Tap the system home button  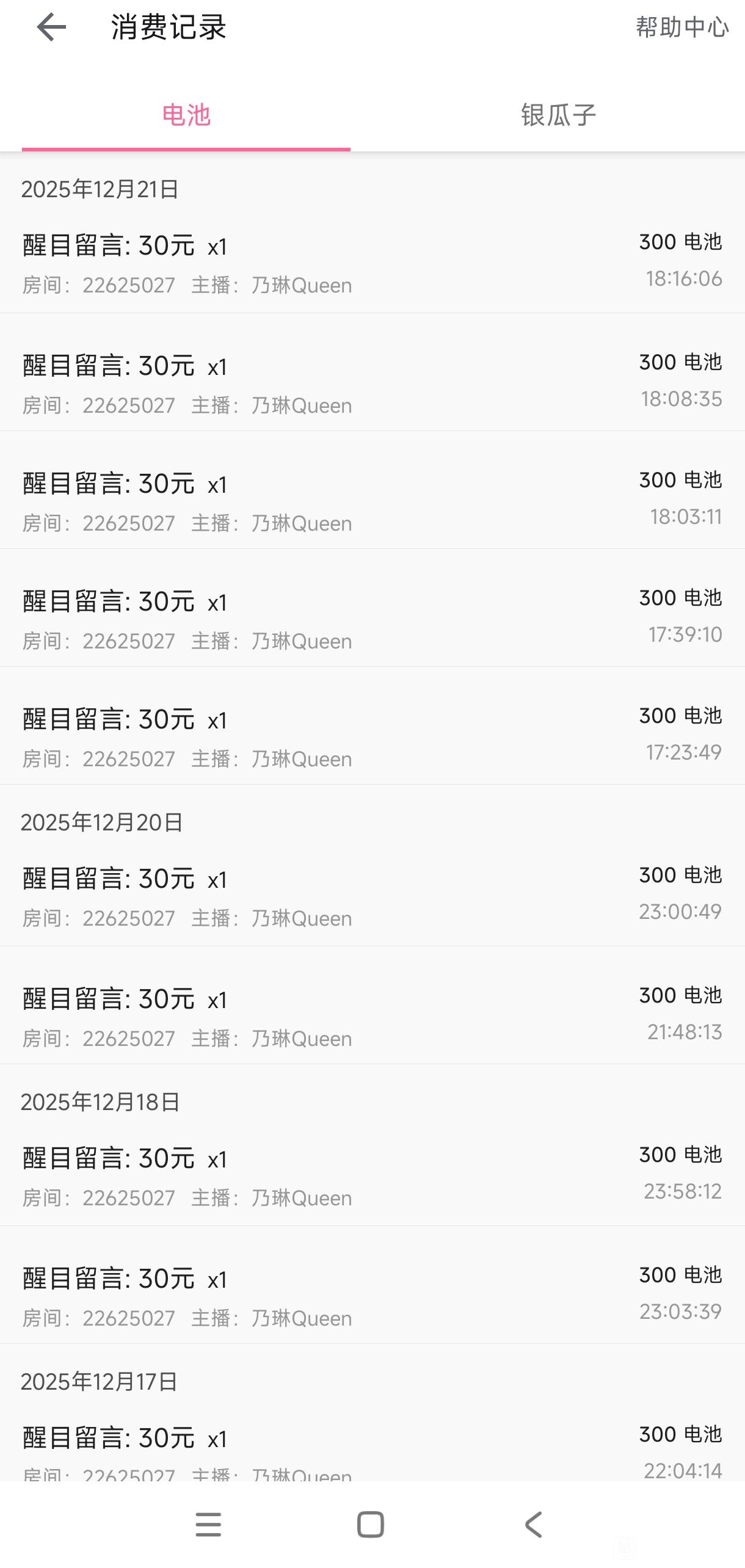pyautogui.click(x=371, y=1525)
